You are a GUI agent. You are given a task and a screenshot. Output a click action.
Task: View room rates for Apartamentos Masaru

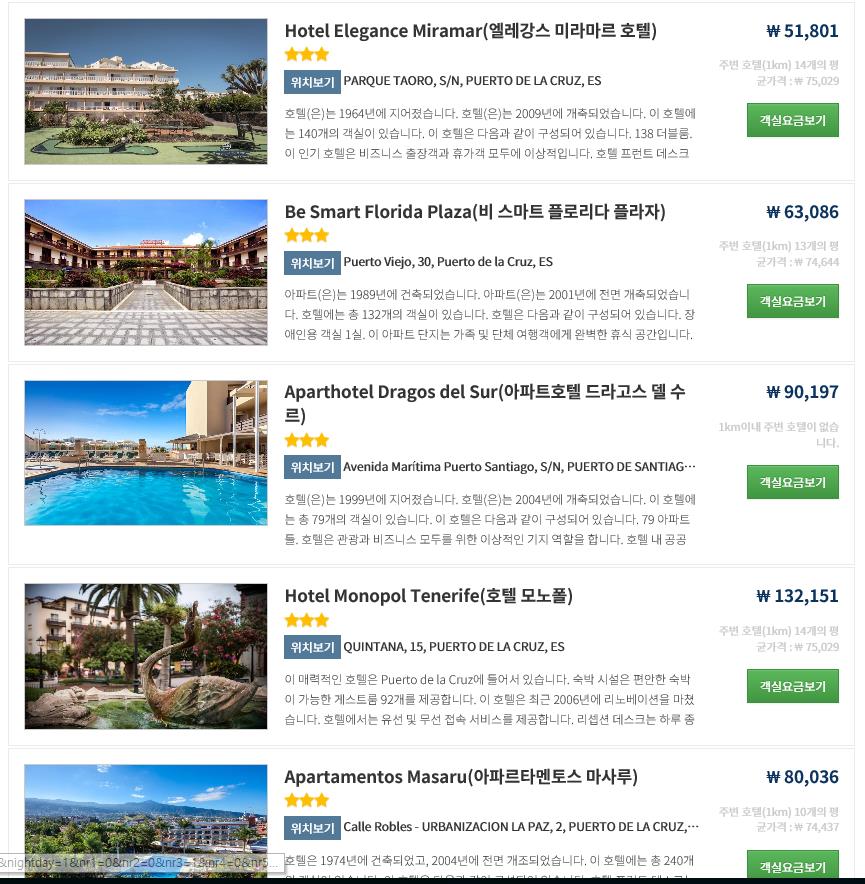[792, 866]
